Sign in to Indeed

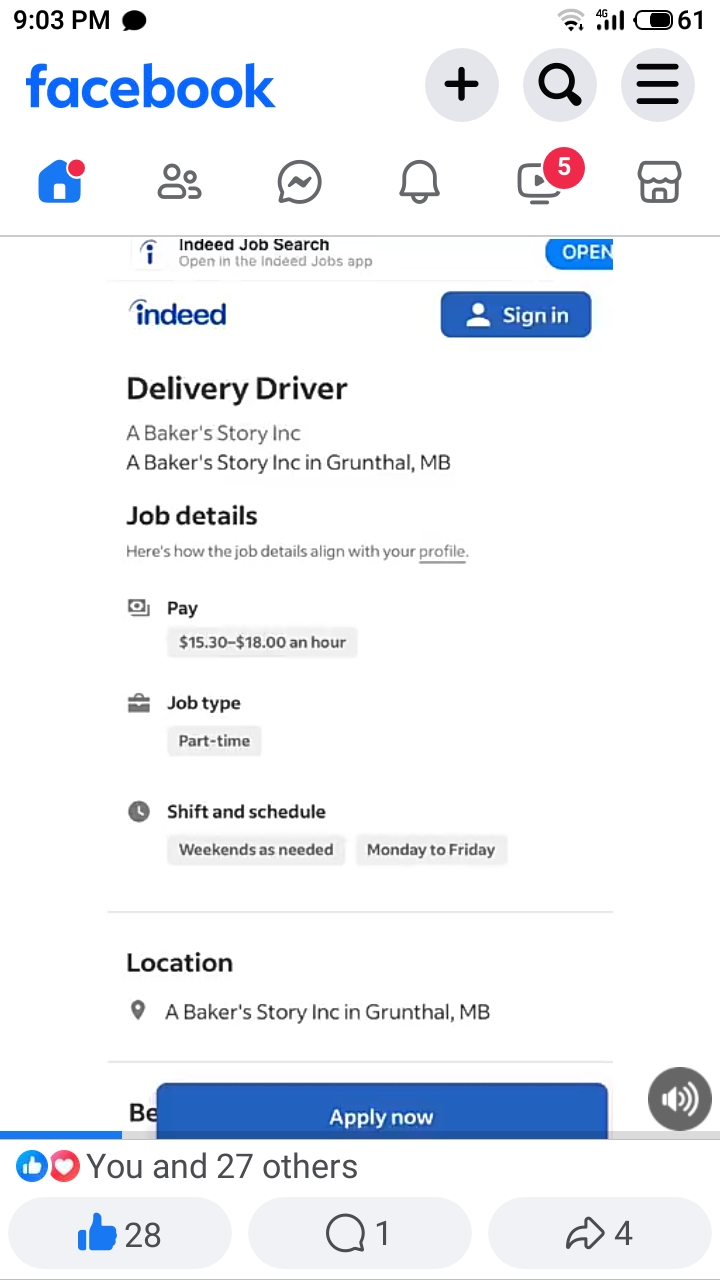(515, 314)
